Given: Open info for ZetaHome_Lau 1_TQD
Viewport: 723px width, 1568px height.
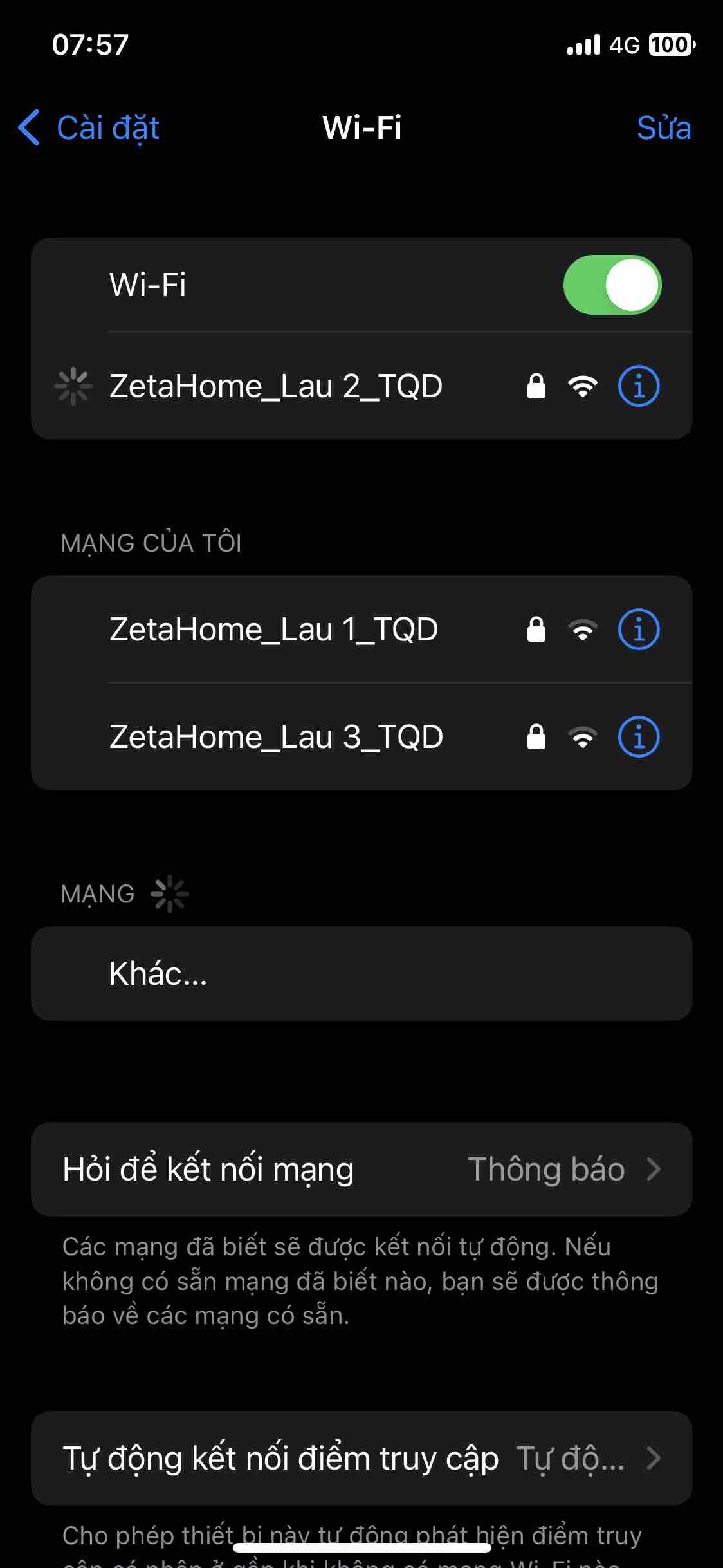Looking at the screenshot, I should point(638,630).
